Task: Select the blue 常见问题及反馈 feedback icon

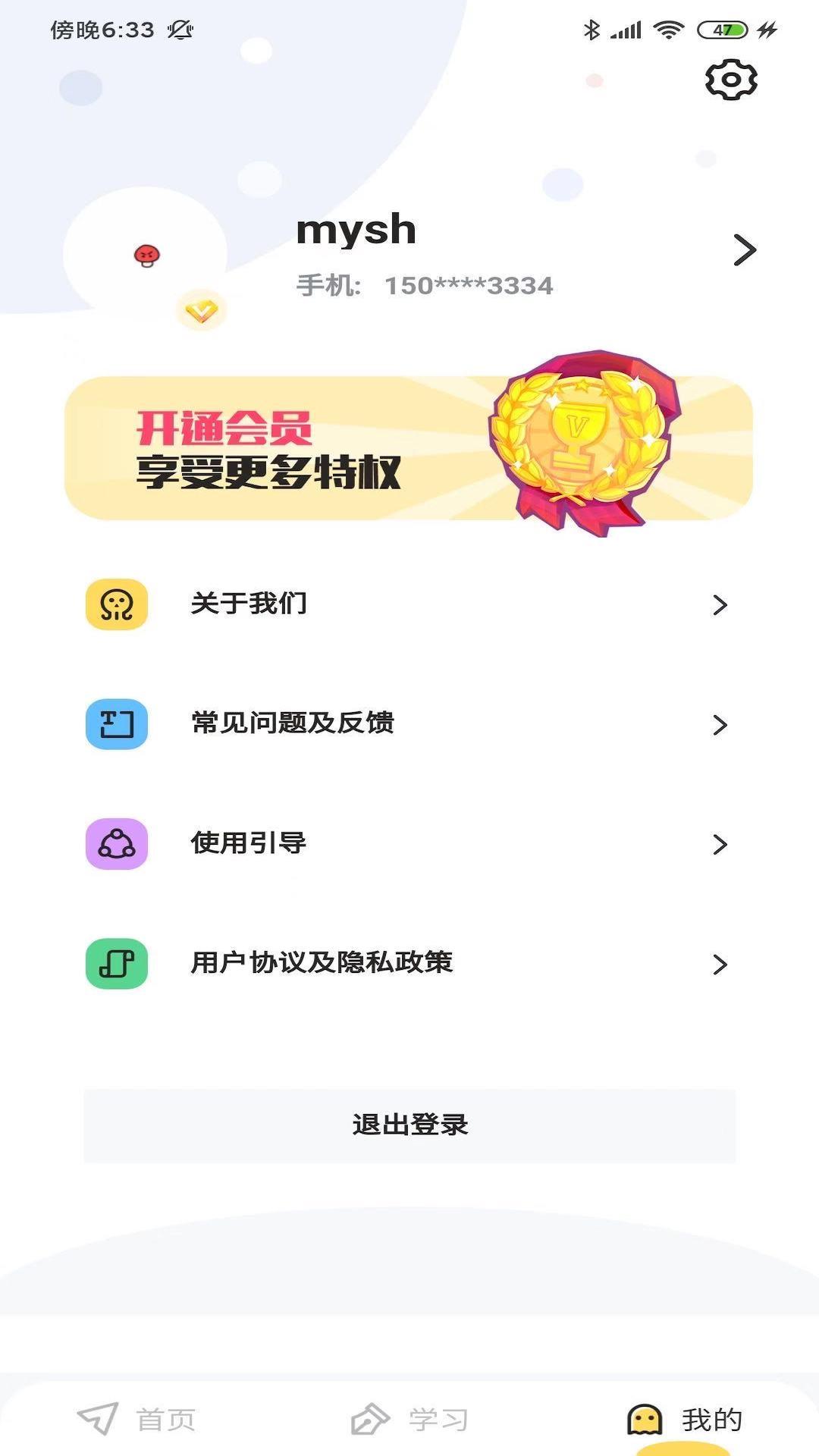Action: 118,724
